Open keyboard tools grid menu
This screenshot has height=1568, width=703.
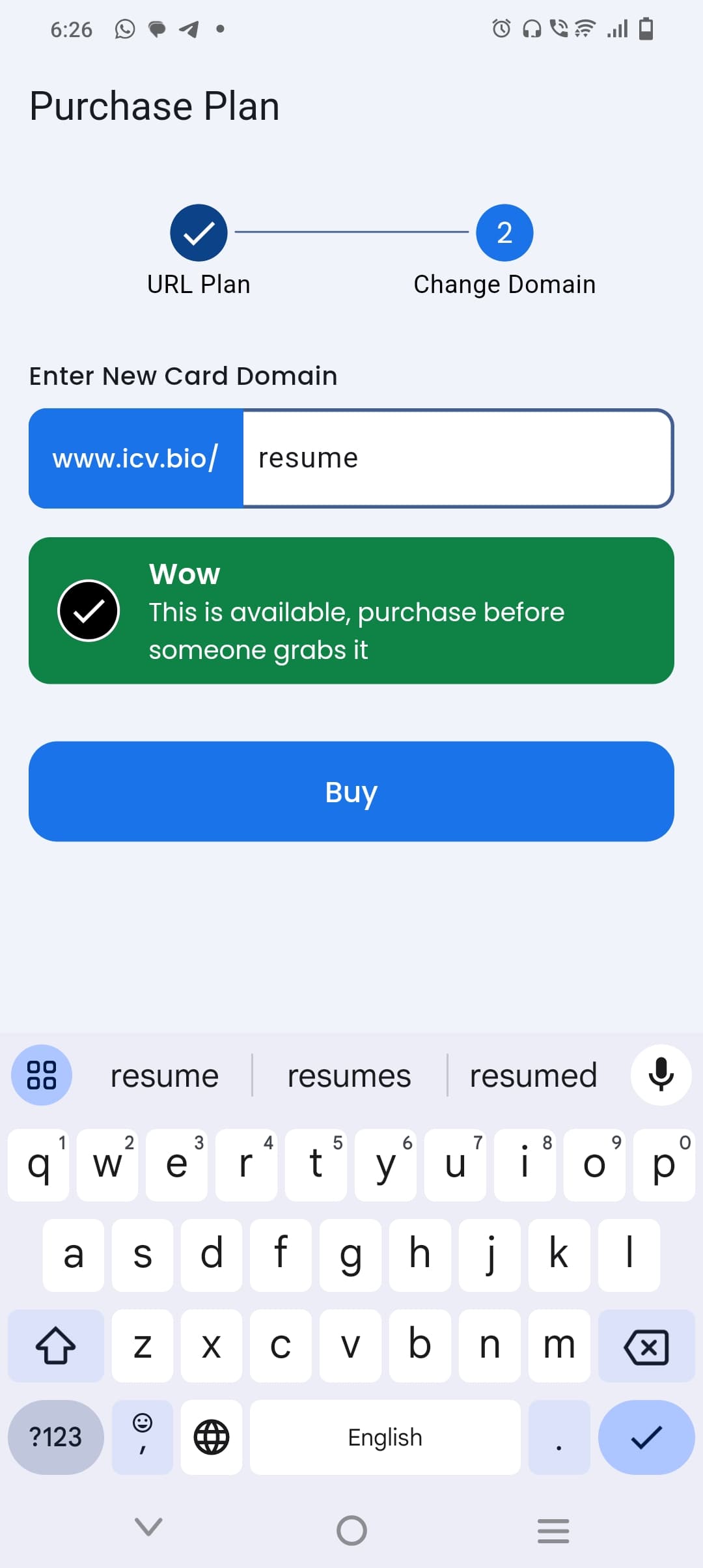pos(42,1075)
